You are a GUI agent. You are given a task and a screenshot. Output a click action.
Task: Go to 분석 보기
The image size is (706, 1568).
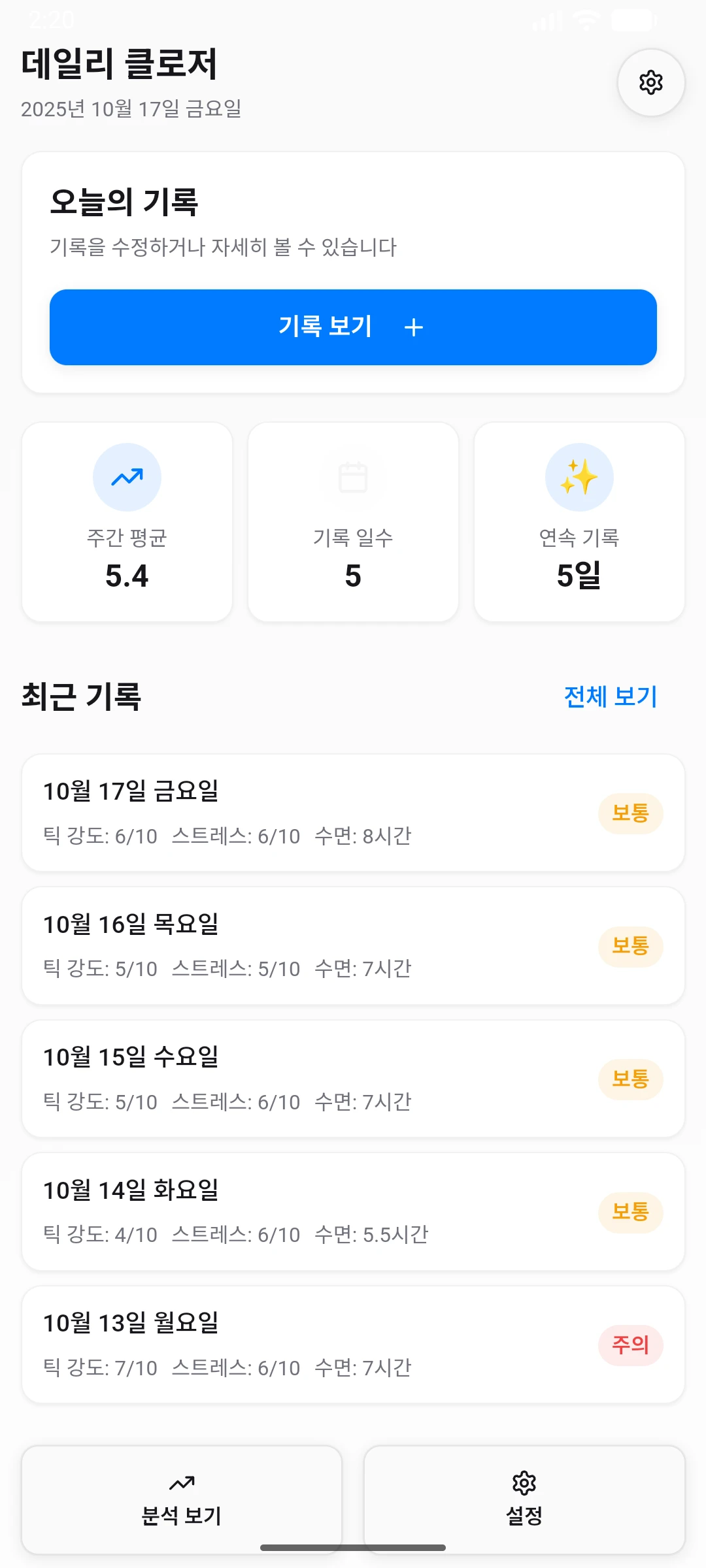182,1499
